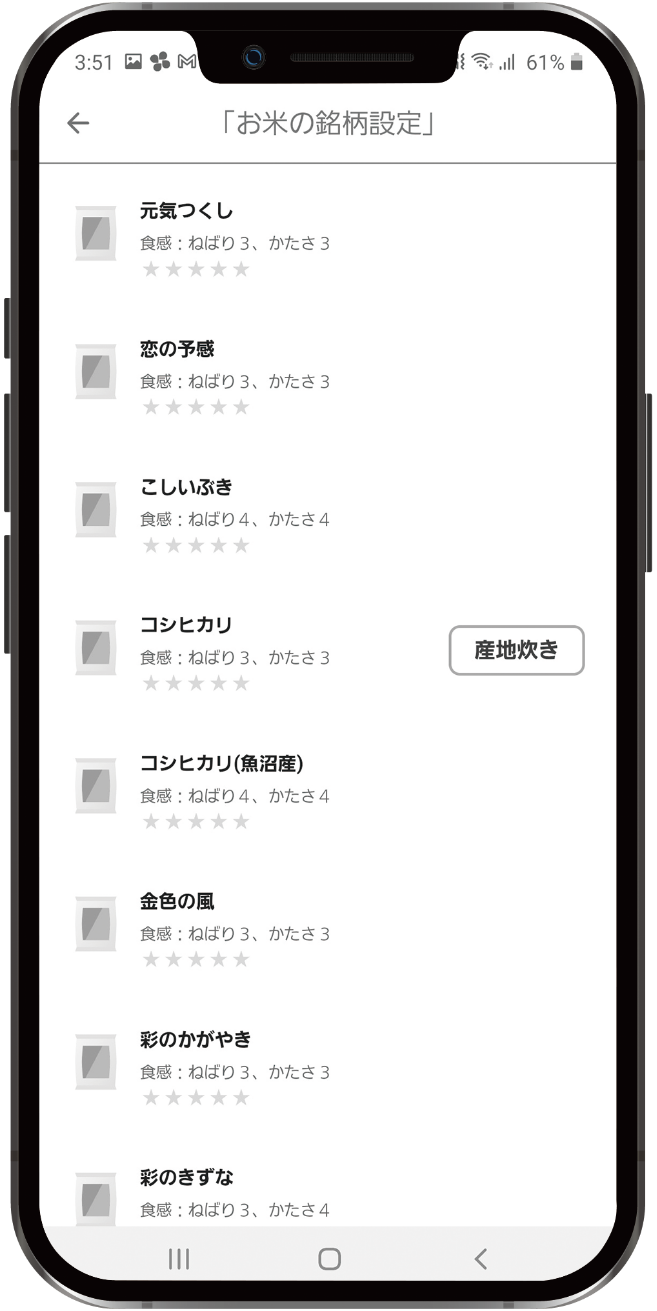The image size is (657, 1311).
Task: Tap the 産地炊き button
Action: 516,650
